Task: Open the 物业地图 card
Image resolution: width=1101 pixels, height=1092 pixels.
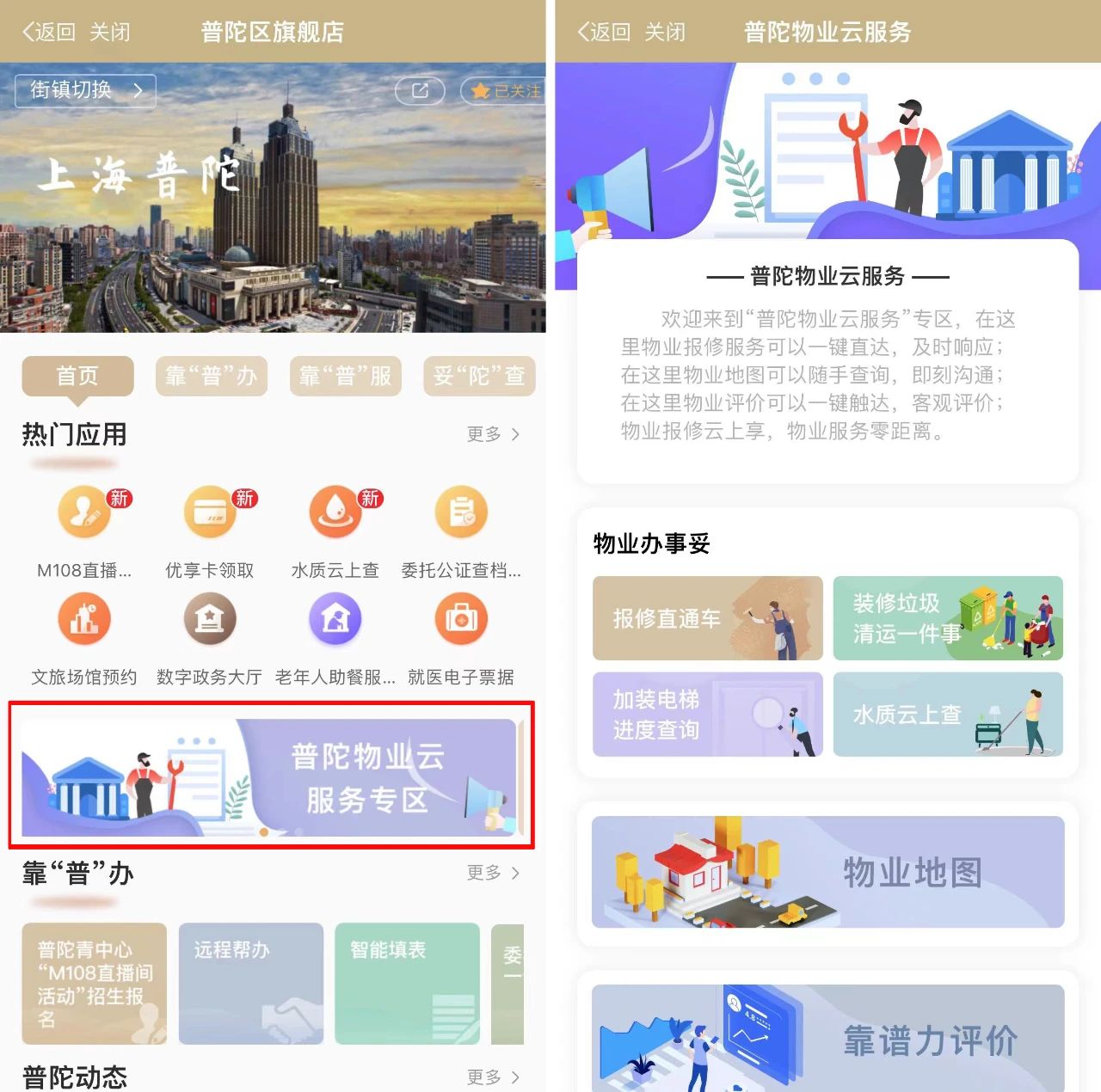Action: [x=827, y=872]
